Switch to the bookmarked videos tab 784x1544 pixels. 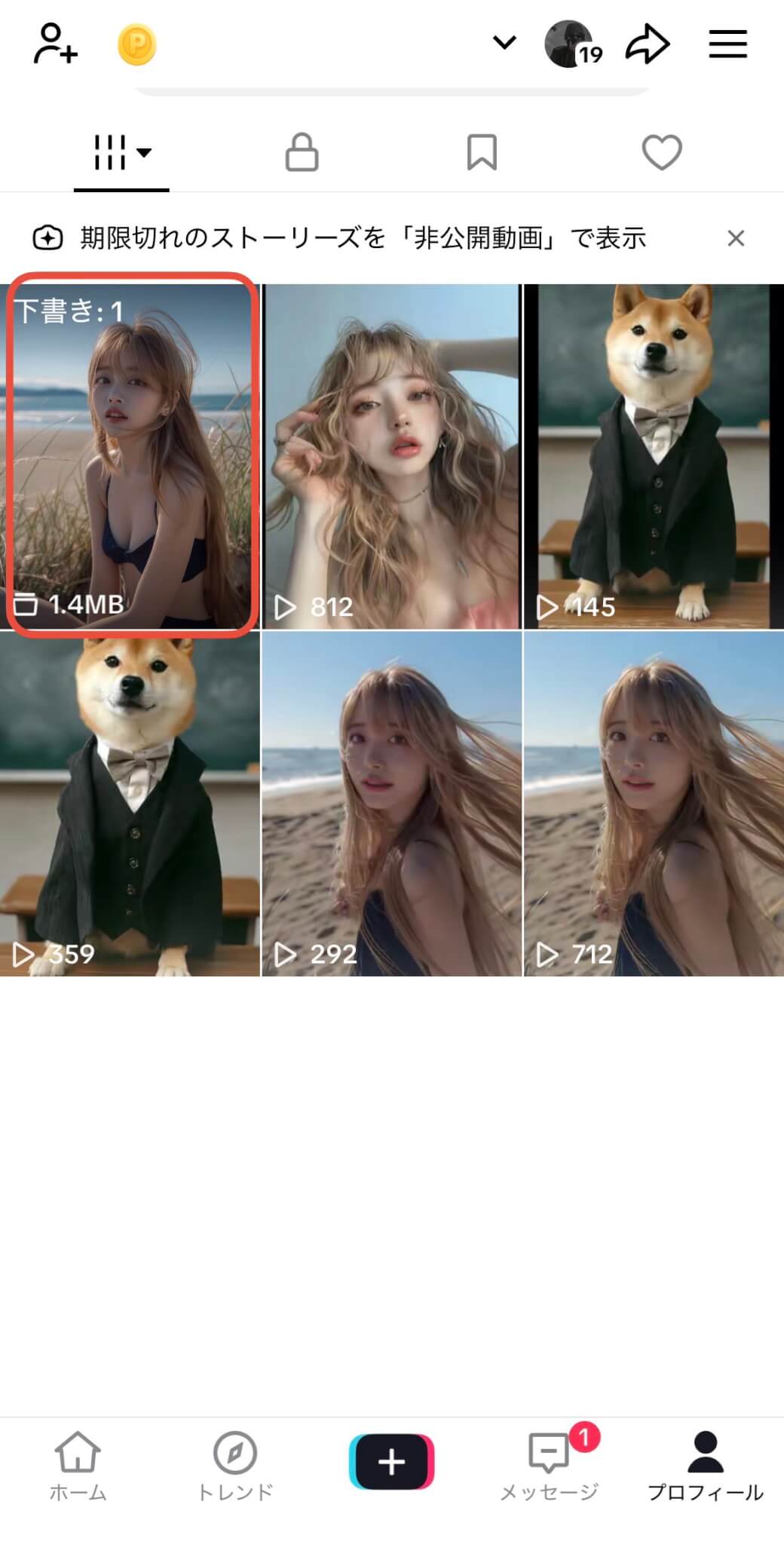click(482, 152)
